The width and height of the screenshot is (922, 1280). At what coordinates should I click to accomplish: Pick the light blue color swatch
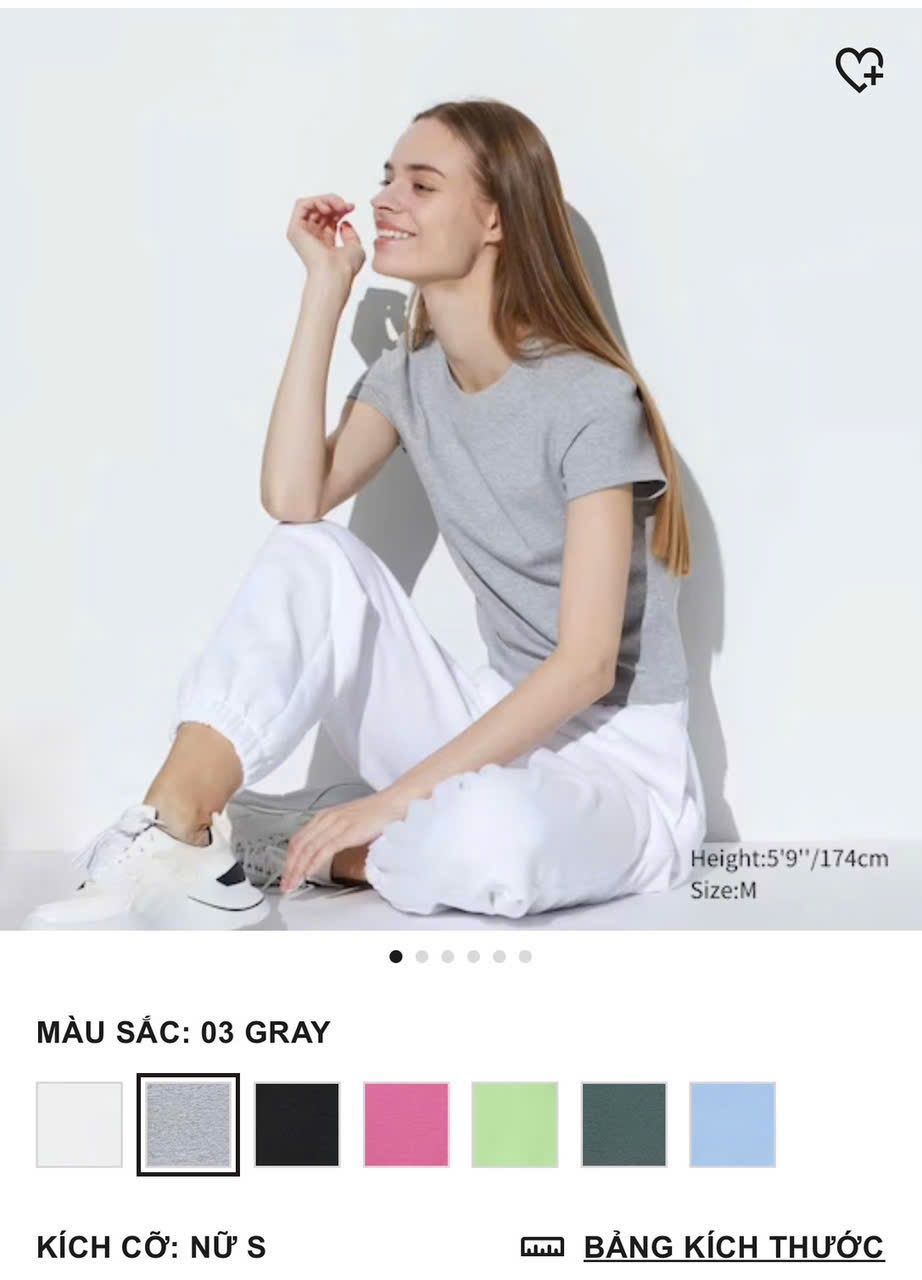pos(732,1124)
